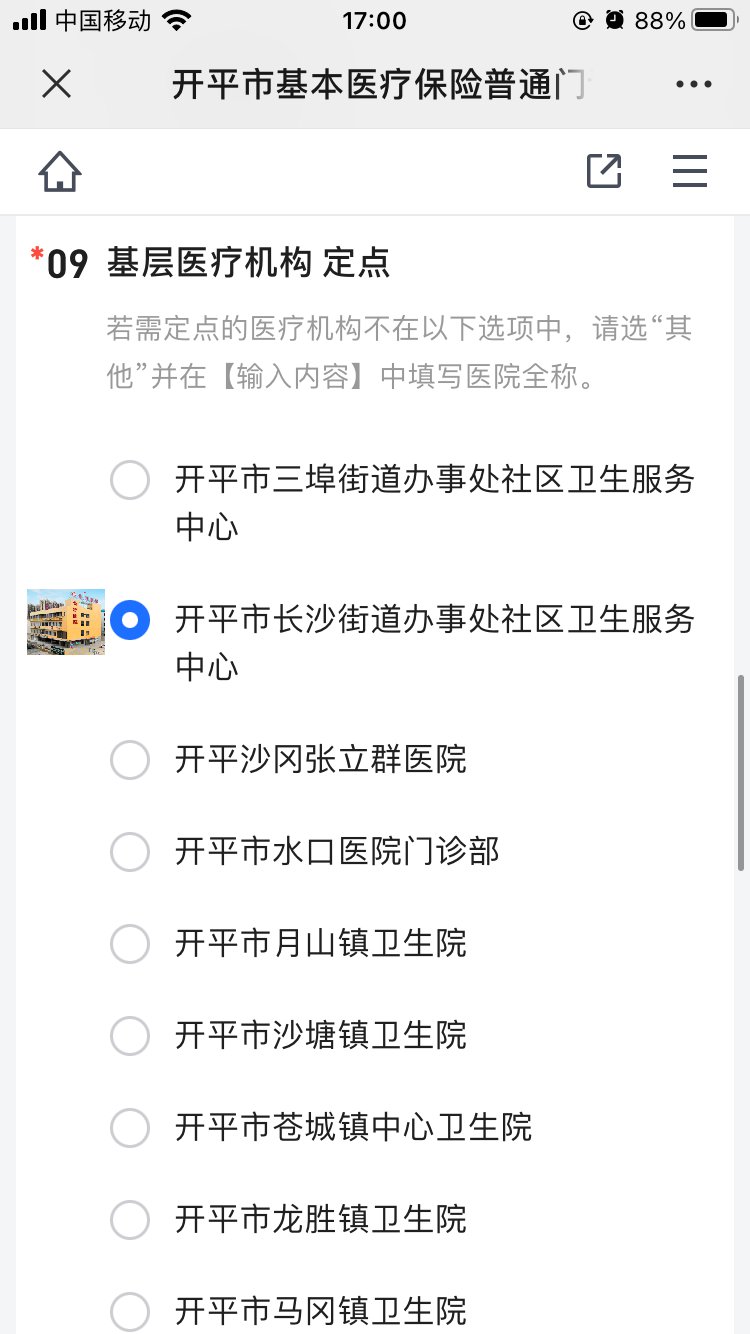Close the web page with the X
This screenshot has width=750, height=1334.
pyautogui.click(x=57, y=84)
